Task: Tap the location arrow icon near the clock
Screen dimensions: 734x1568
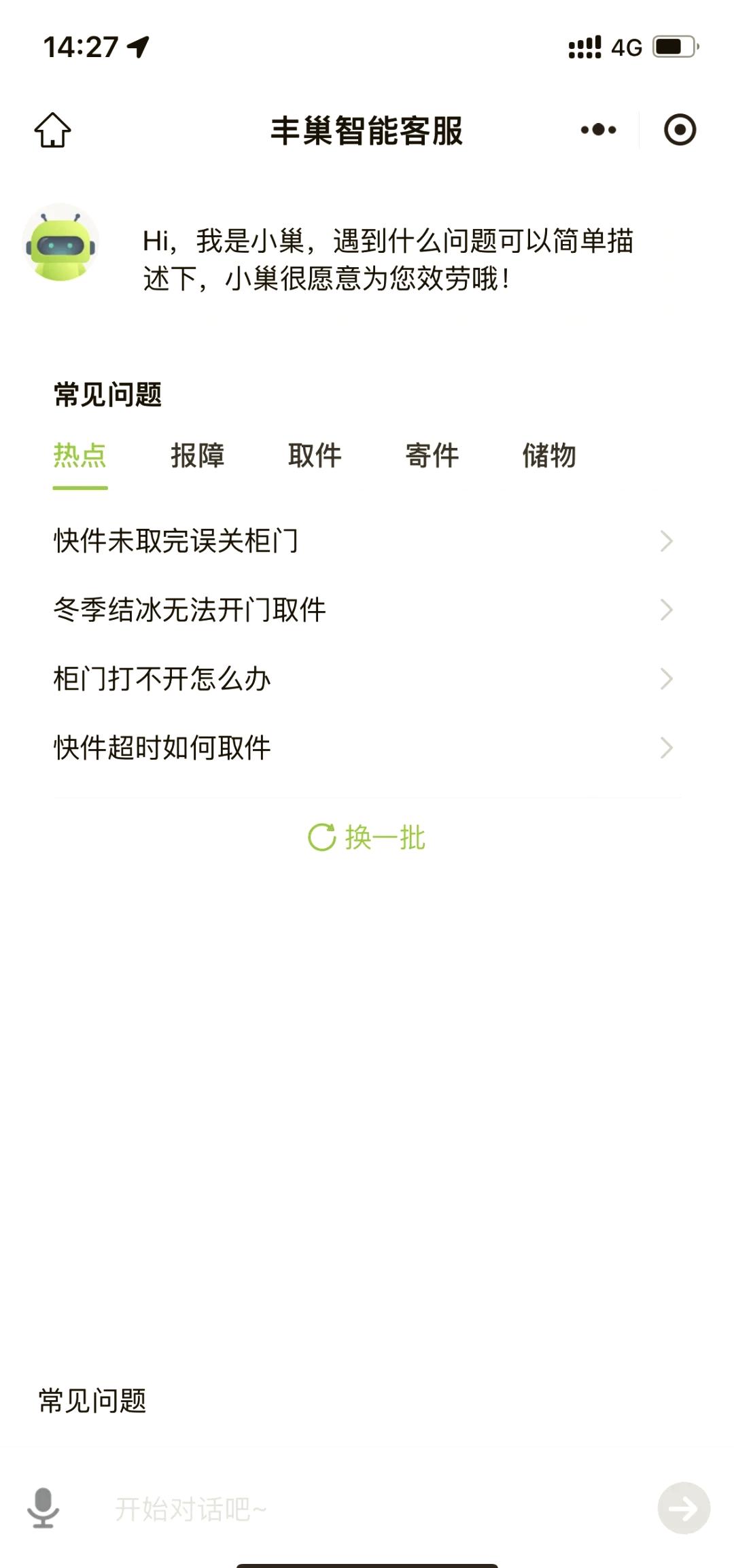Action: click(x=139, y=46)
